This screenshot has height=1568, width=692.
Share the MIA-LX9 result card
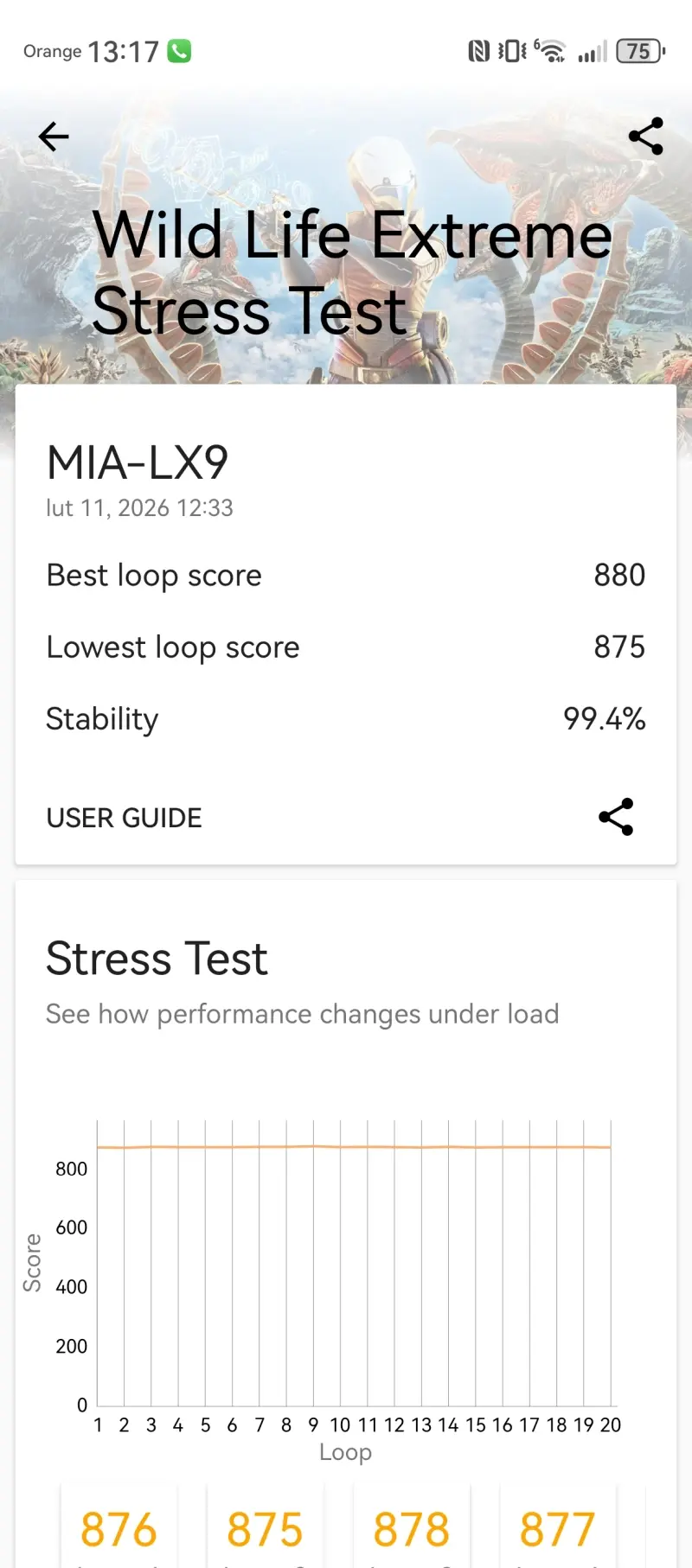[616, 817]
